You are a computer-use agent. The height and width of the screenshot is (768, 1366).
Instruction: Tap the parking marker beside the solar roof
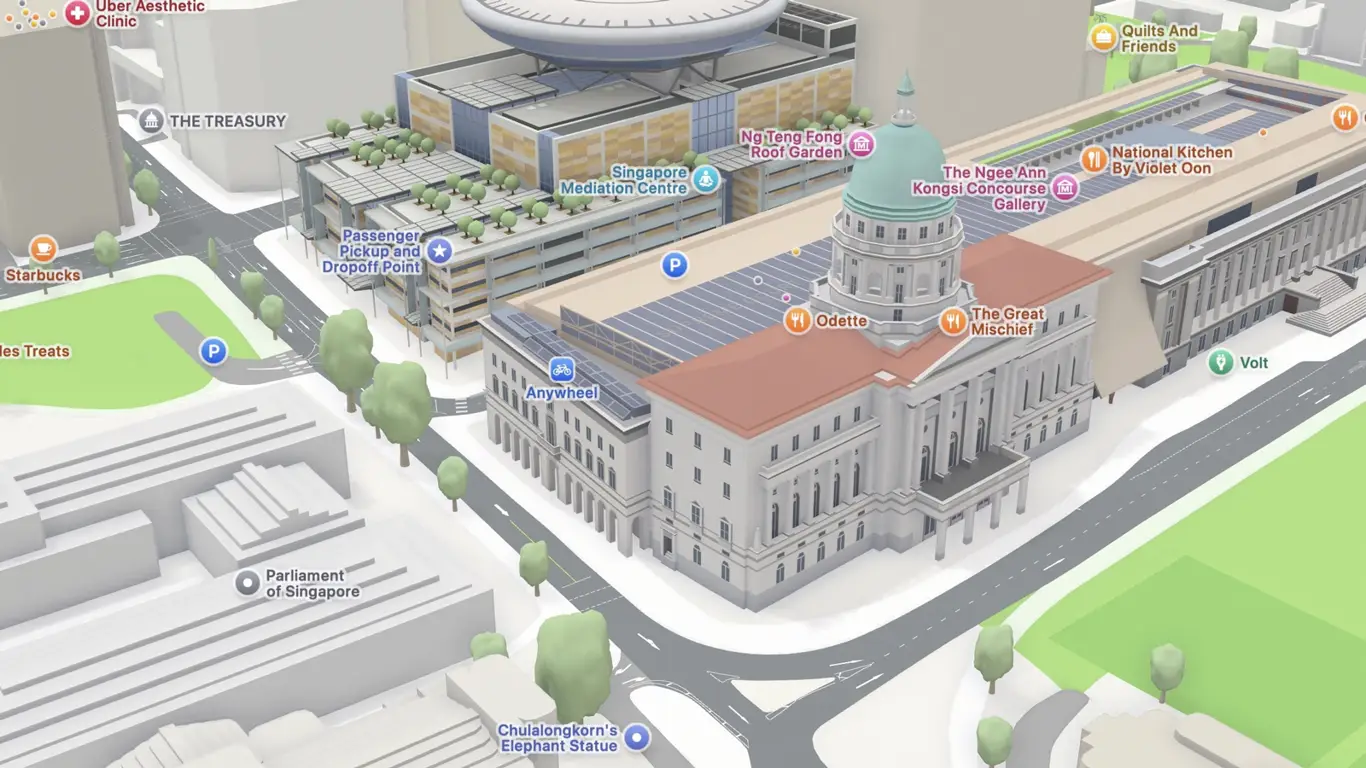pyautogui.click(x=676, y=265)
